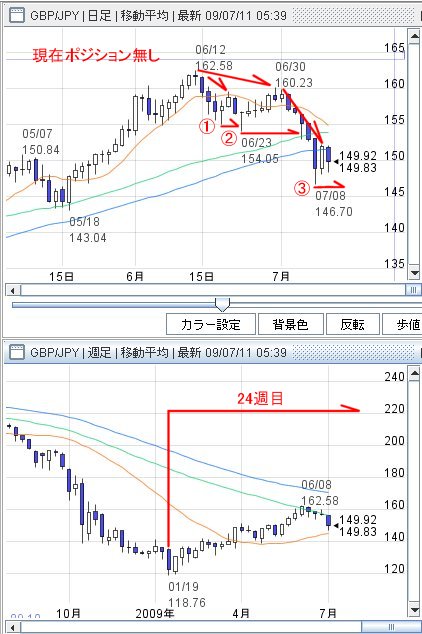The image size is (422, 634).
Task: Open the window icon of the 日足 chart panel
Action: tap(17, 16)
